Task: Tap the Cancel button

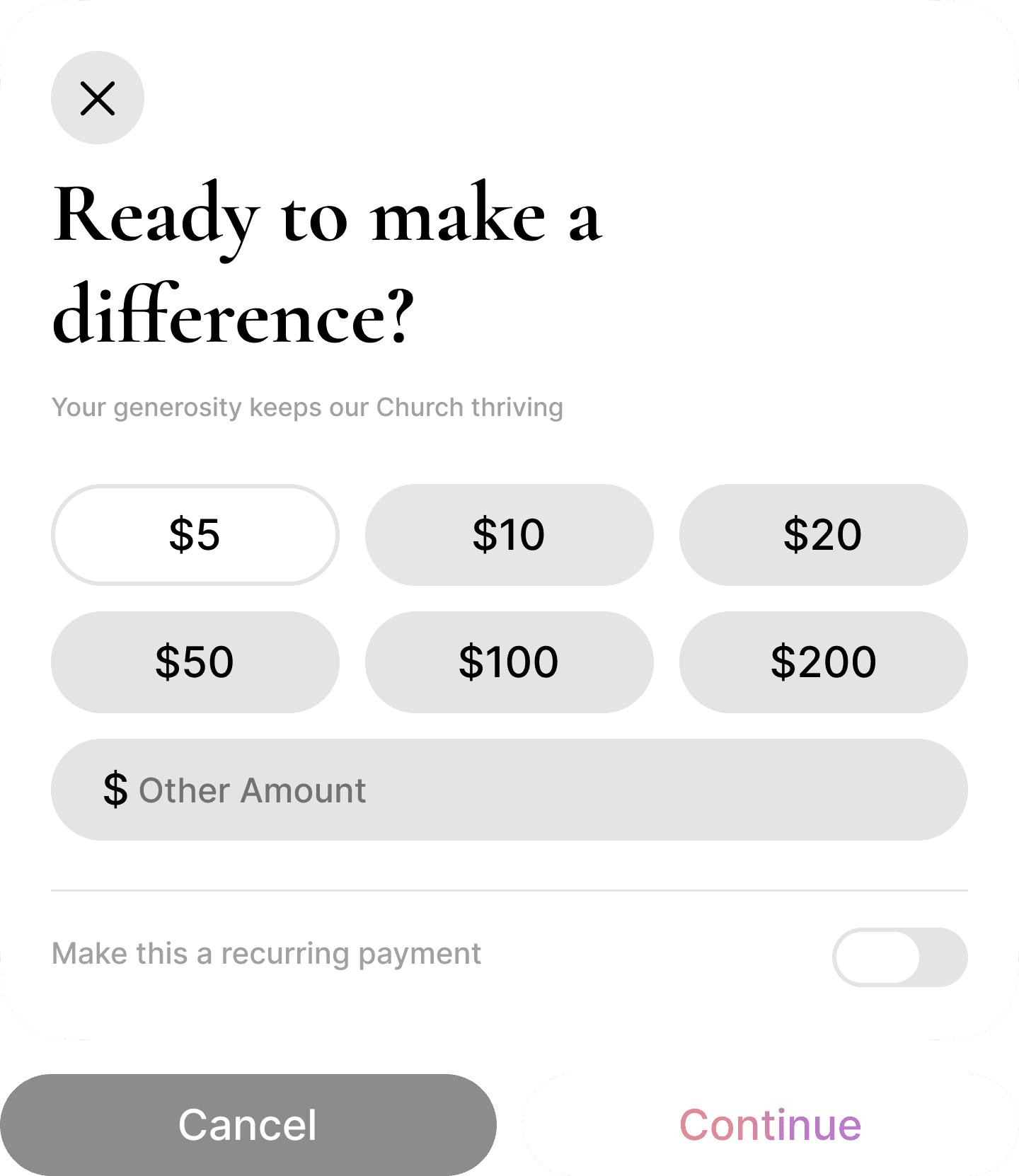Action: tap(248, 1125)
